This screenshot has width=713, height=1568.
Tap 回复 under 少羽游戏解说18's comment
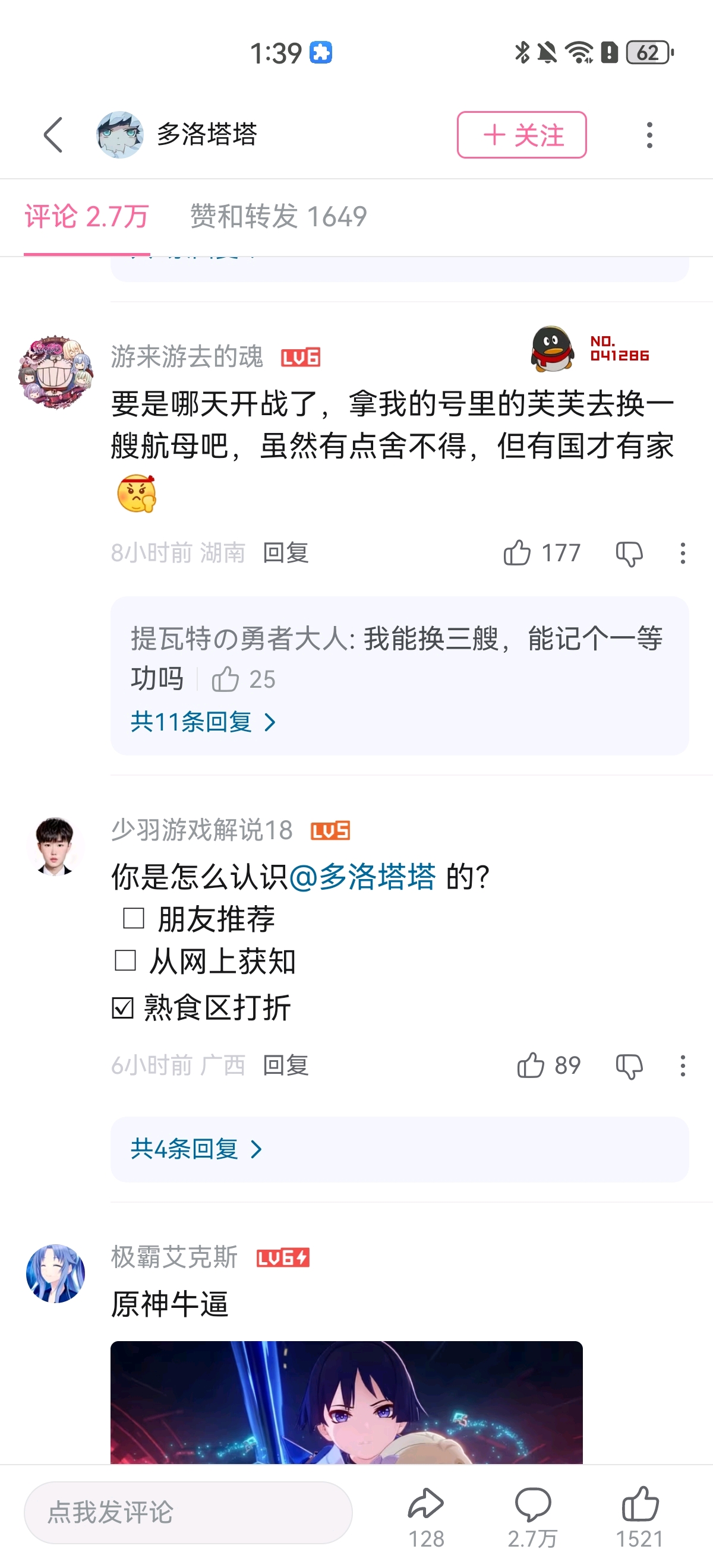[286, 1065]
